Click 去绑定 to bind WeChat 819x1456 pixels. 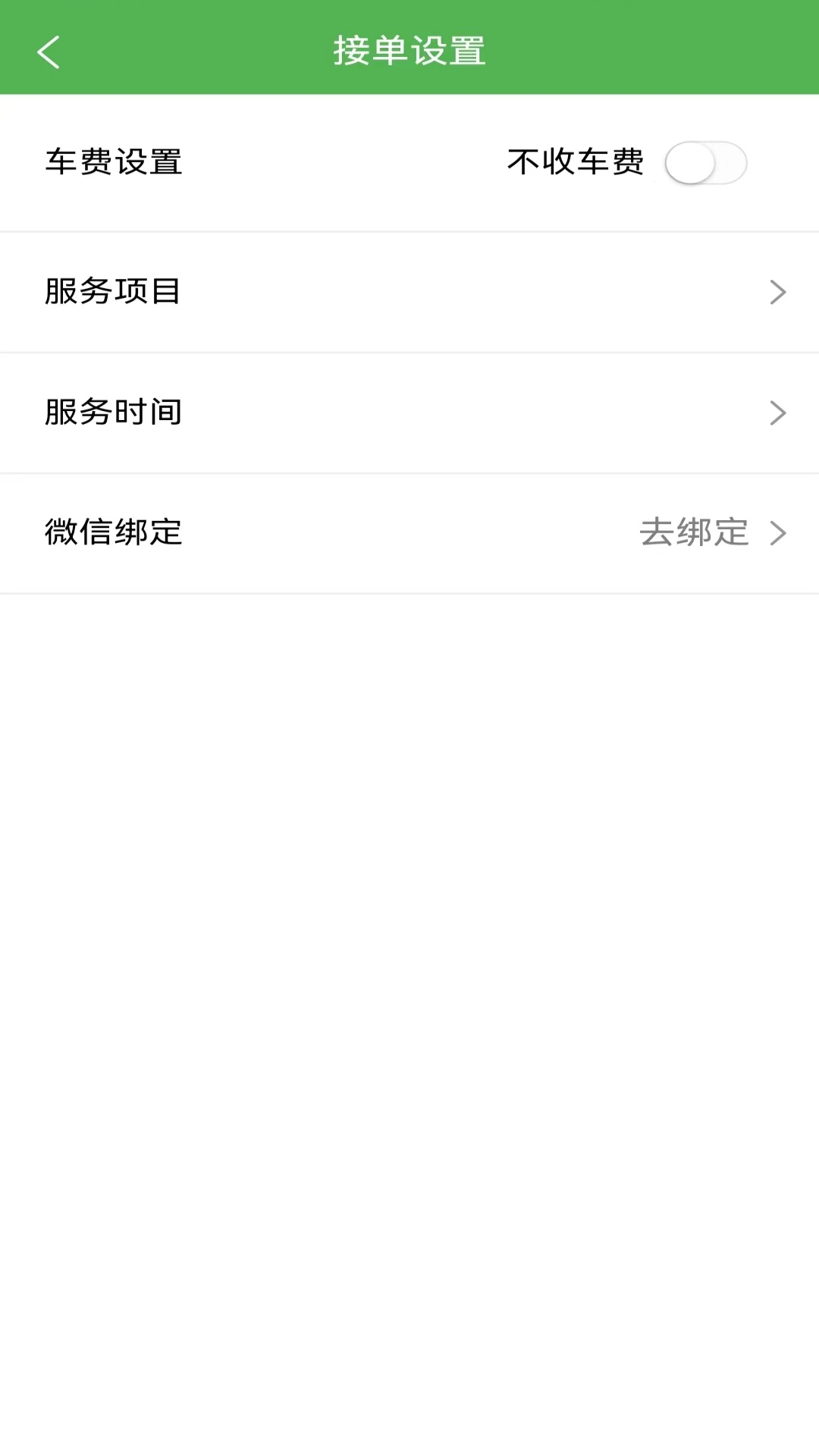click(694, 533)
